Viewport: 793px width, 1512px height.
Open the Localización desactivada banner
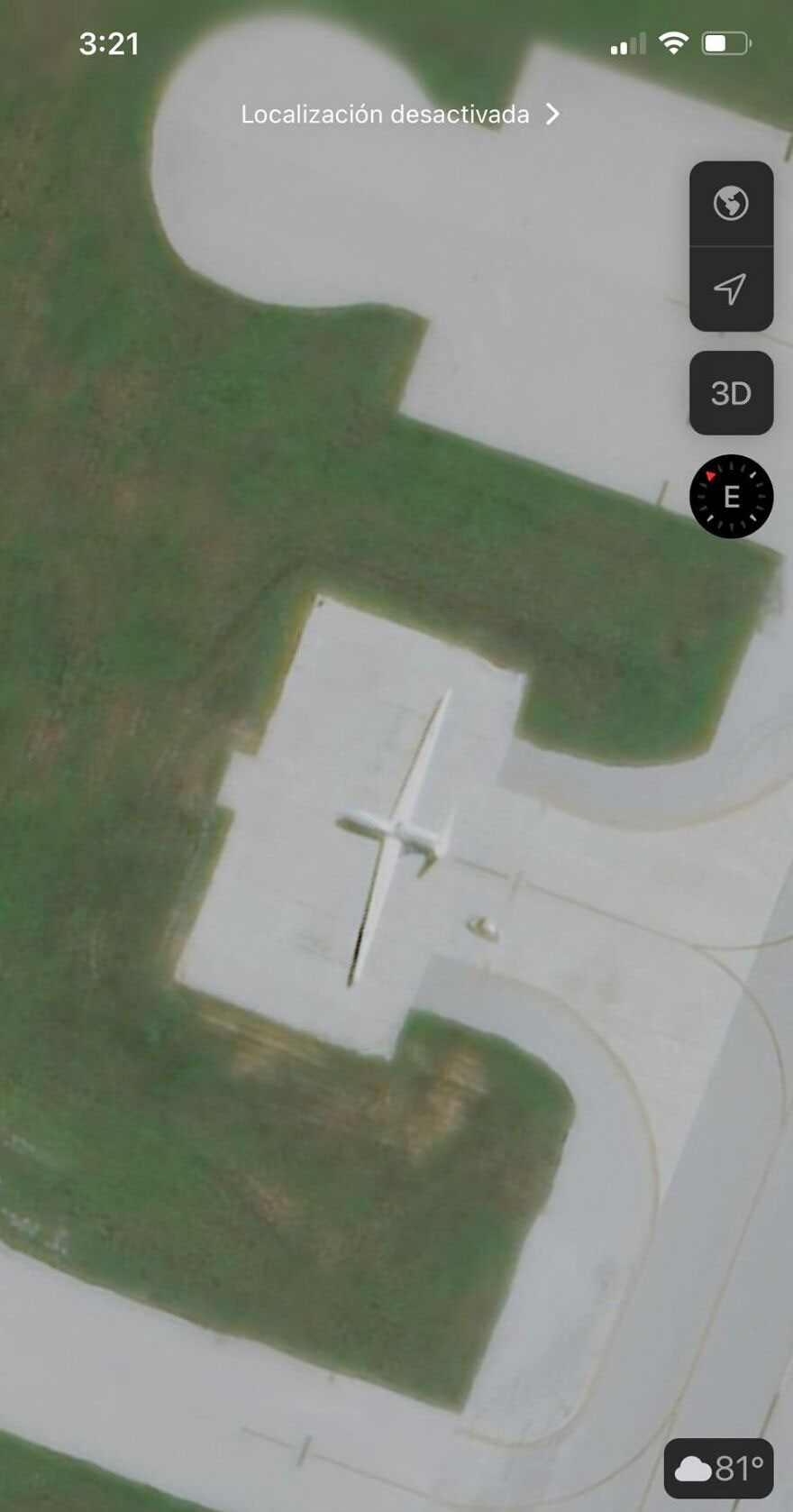click(x=385, y=115)
